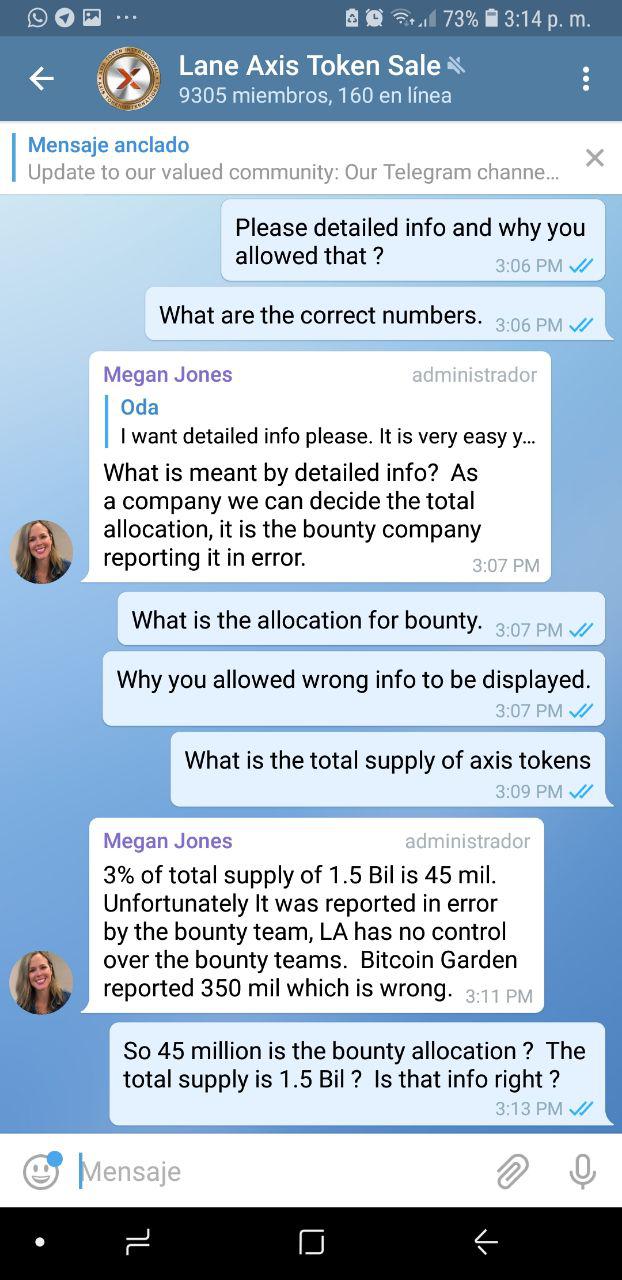Attach a file with the paperclip
Viewport: 622px width, 1280px height.
(x=512, y=1171)
